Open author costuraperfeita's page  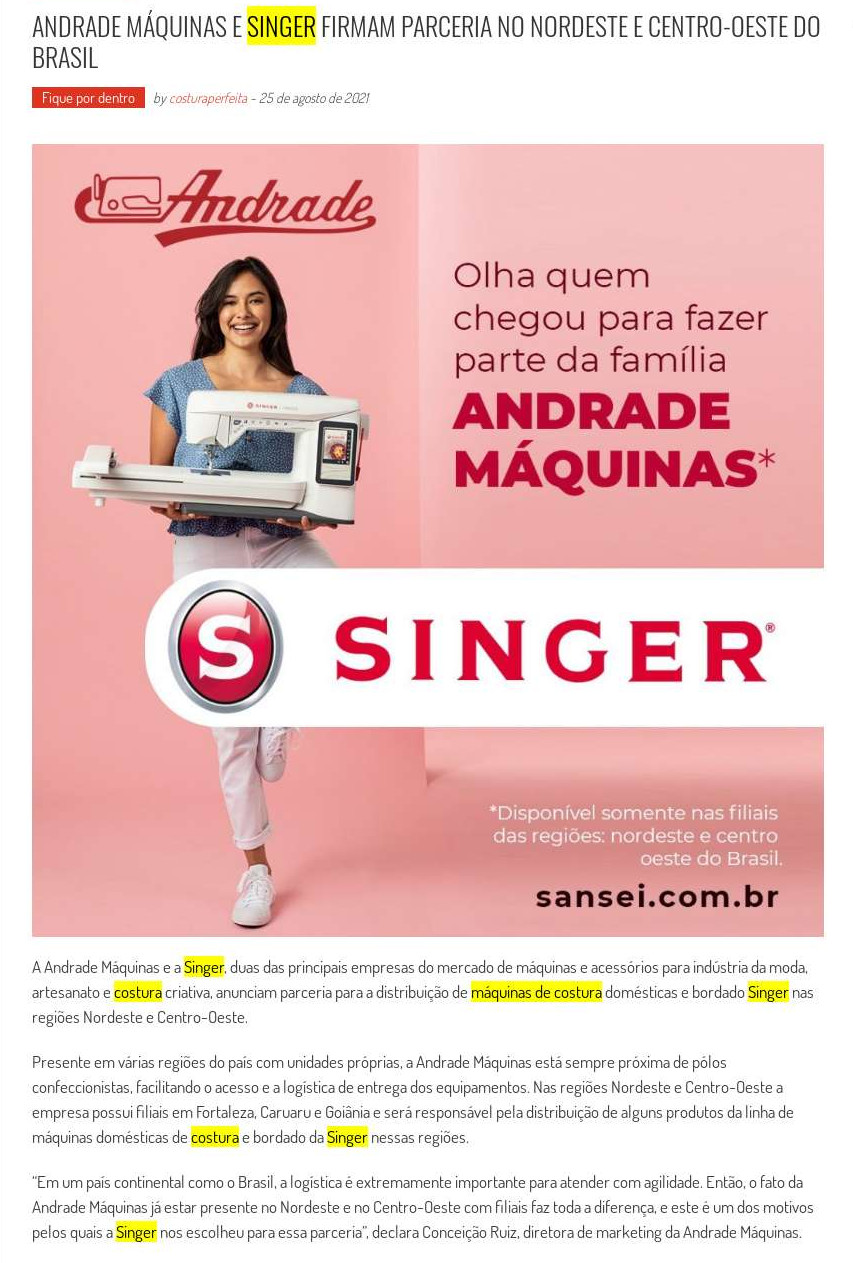[x=208, y=98]
